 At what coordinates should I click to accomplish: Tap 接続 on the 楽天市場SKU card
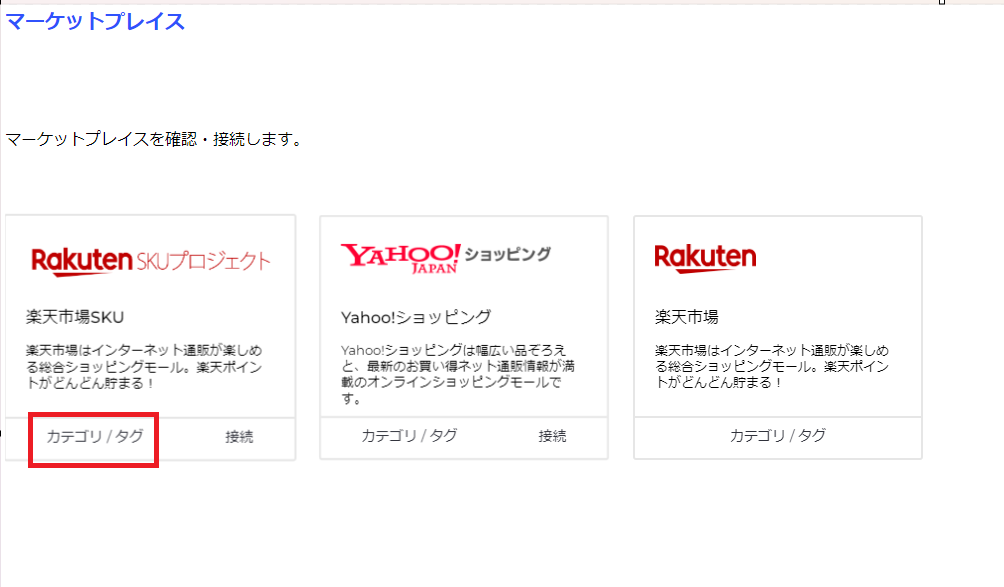[239, 437]
